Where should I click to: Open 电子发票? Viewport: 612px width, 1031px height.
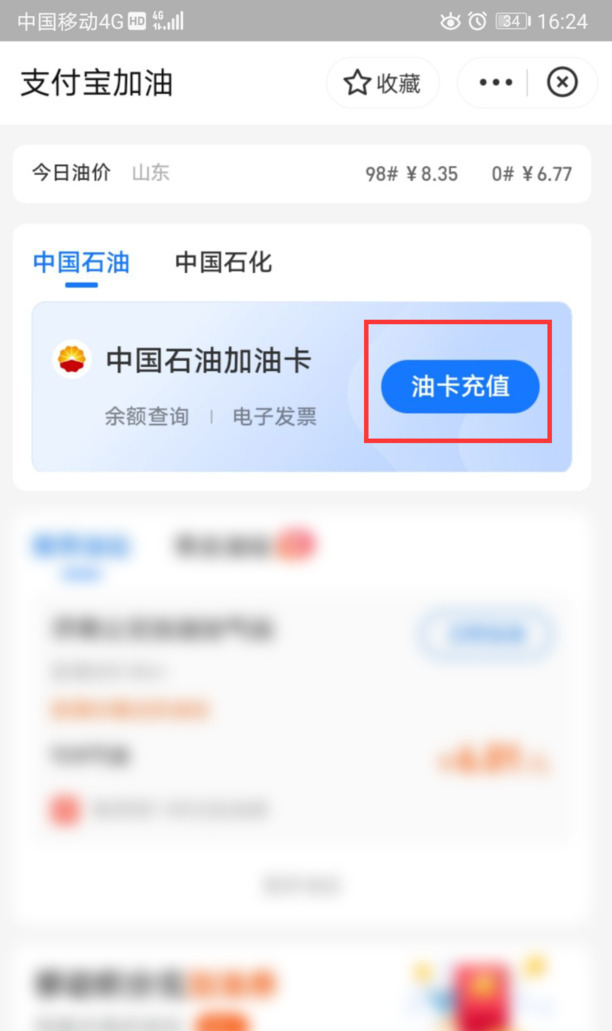(x=275, y=417)
